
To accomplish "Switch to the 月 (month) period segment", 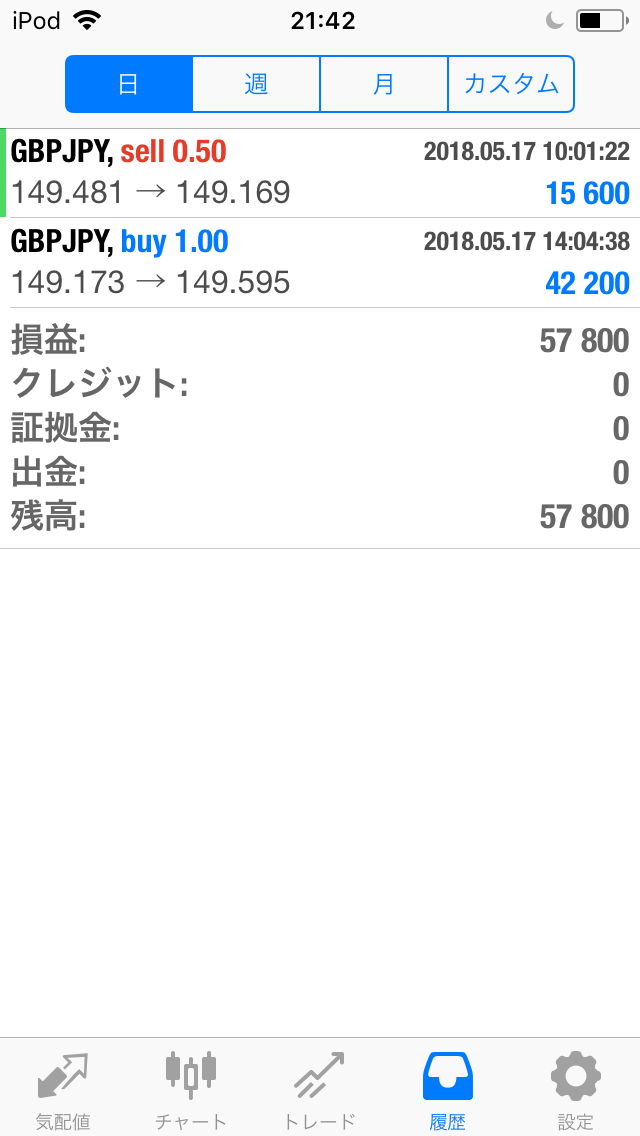I will click(384, 84).
